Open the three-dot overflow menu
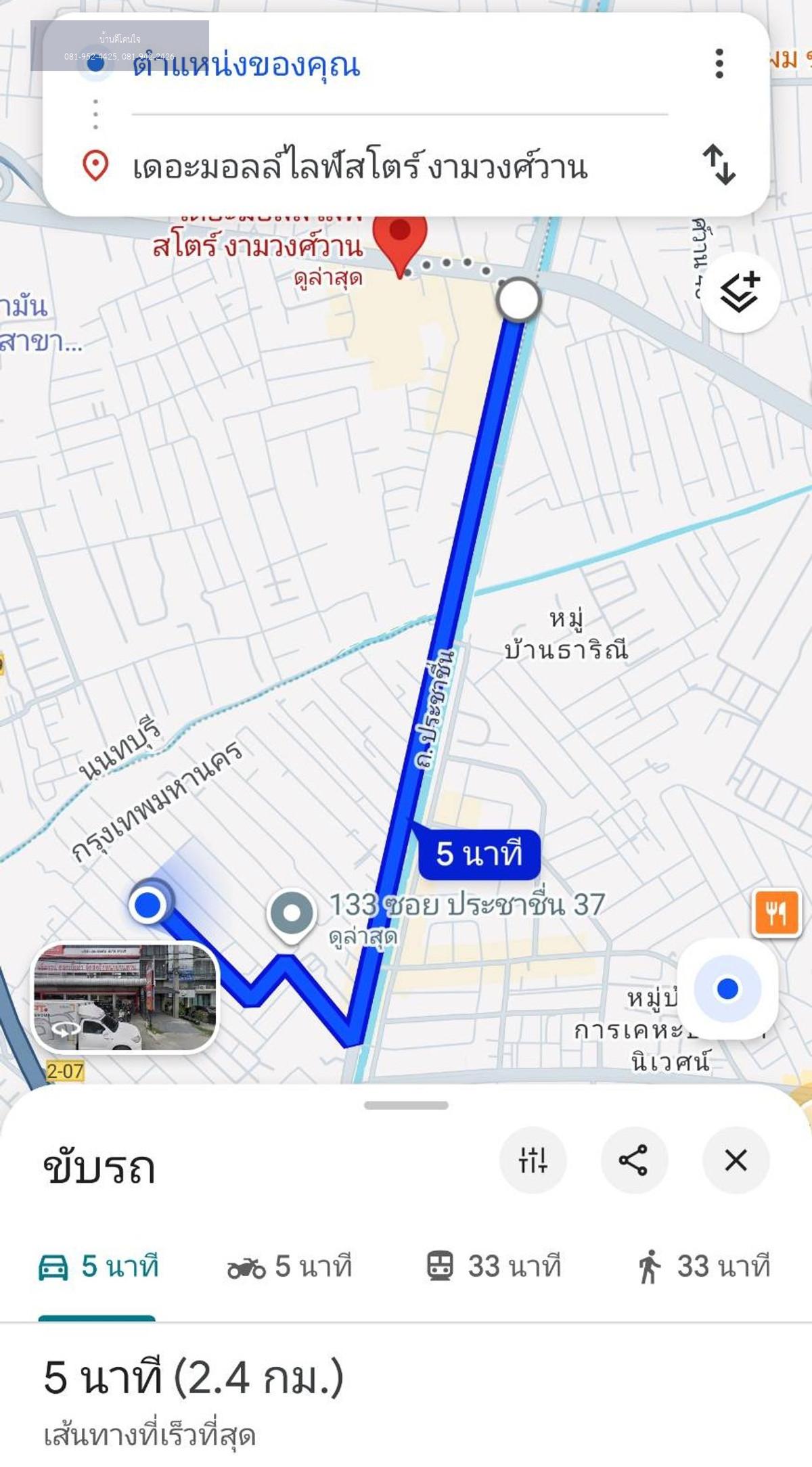This screenshot has width=812, height=1467. tap(719, 64)
